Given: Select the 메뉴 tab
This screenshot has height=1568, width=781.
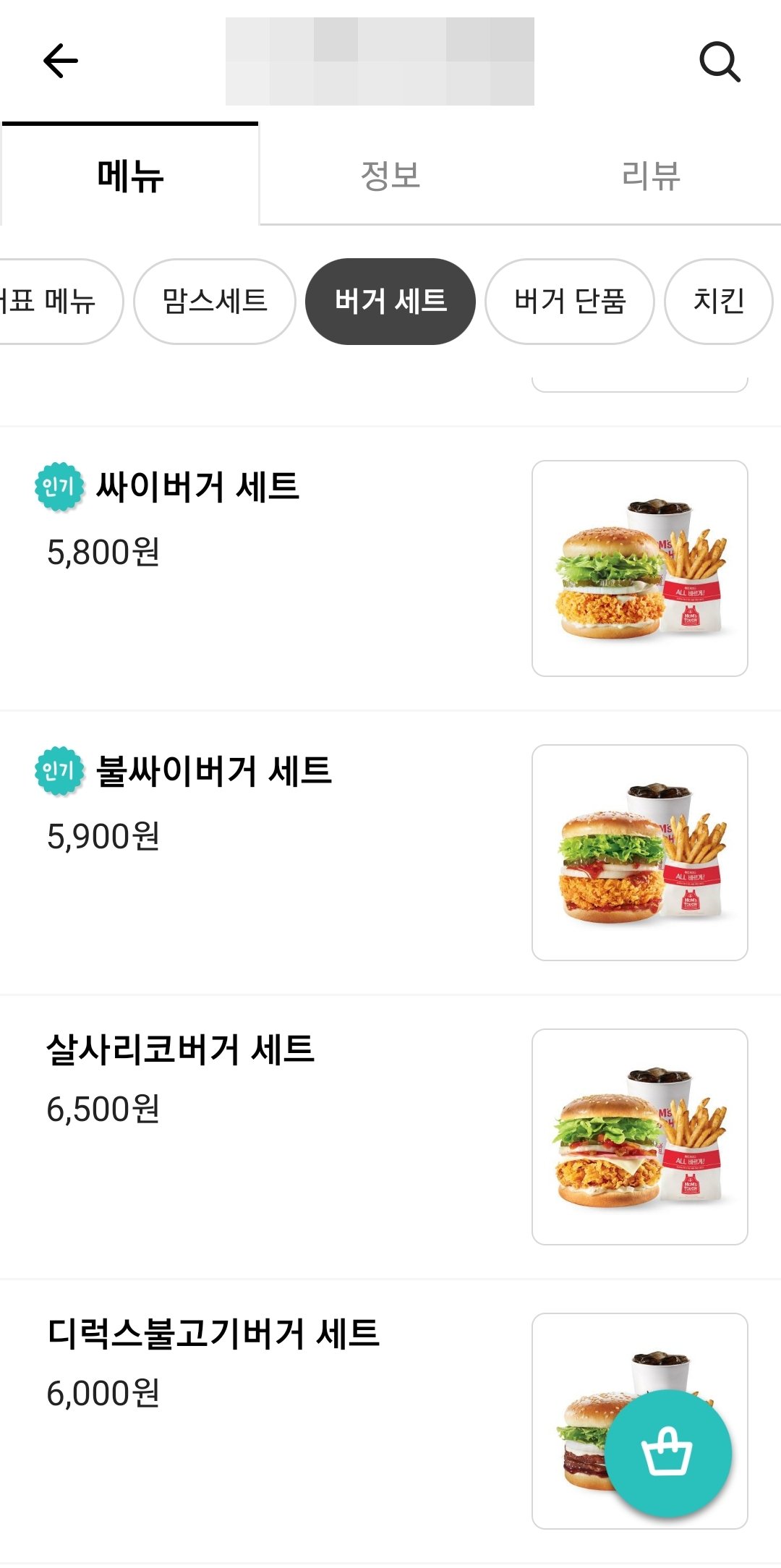Looking at the screenshot, I should [130, 176].
